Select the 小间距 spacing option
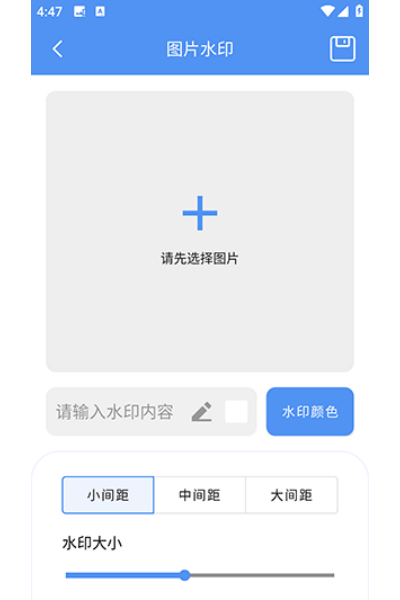 point(108,495)
